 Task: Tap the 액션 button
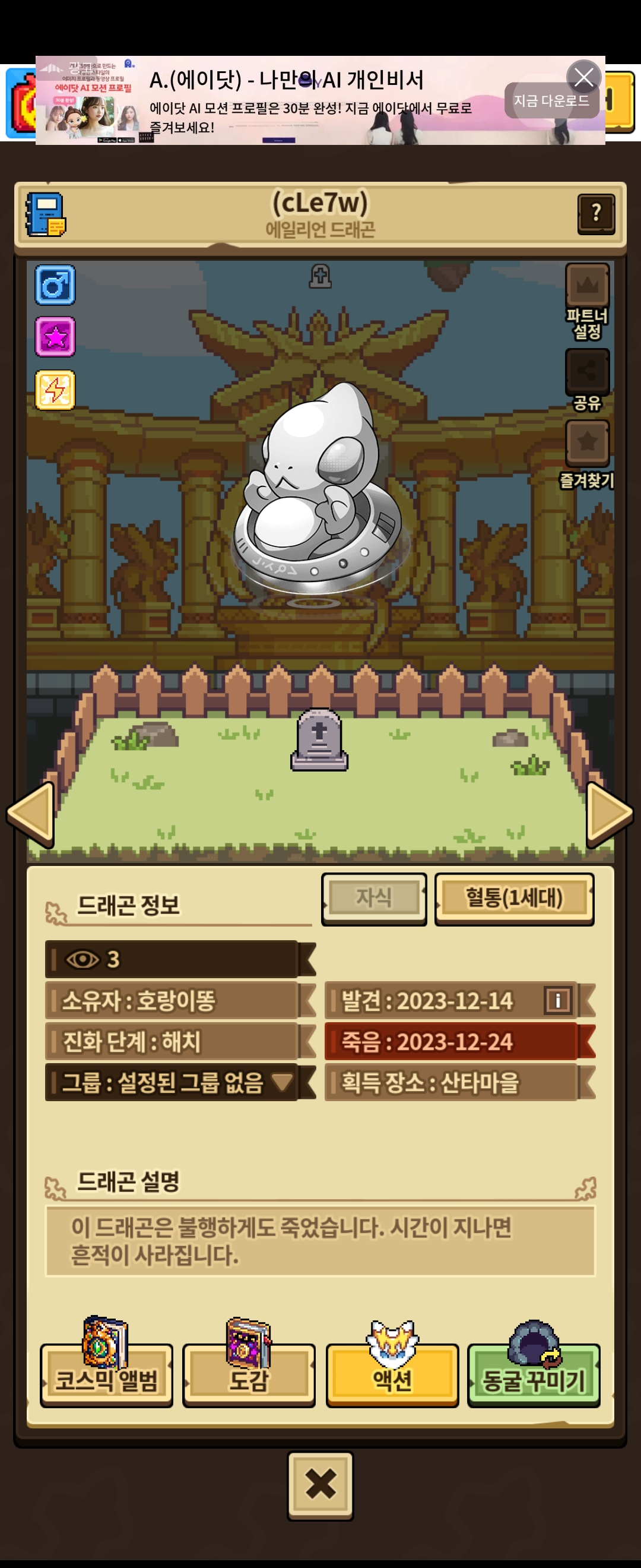(x=392, y=1376)
